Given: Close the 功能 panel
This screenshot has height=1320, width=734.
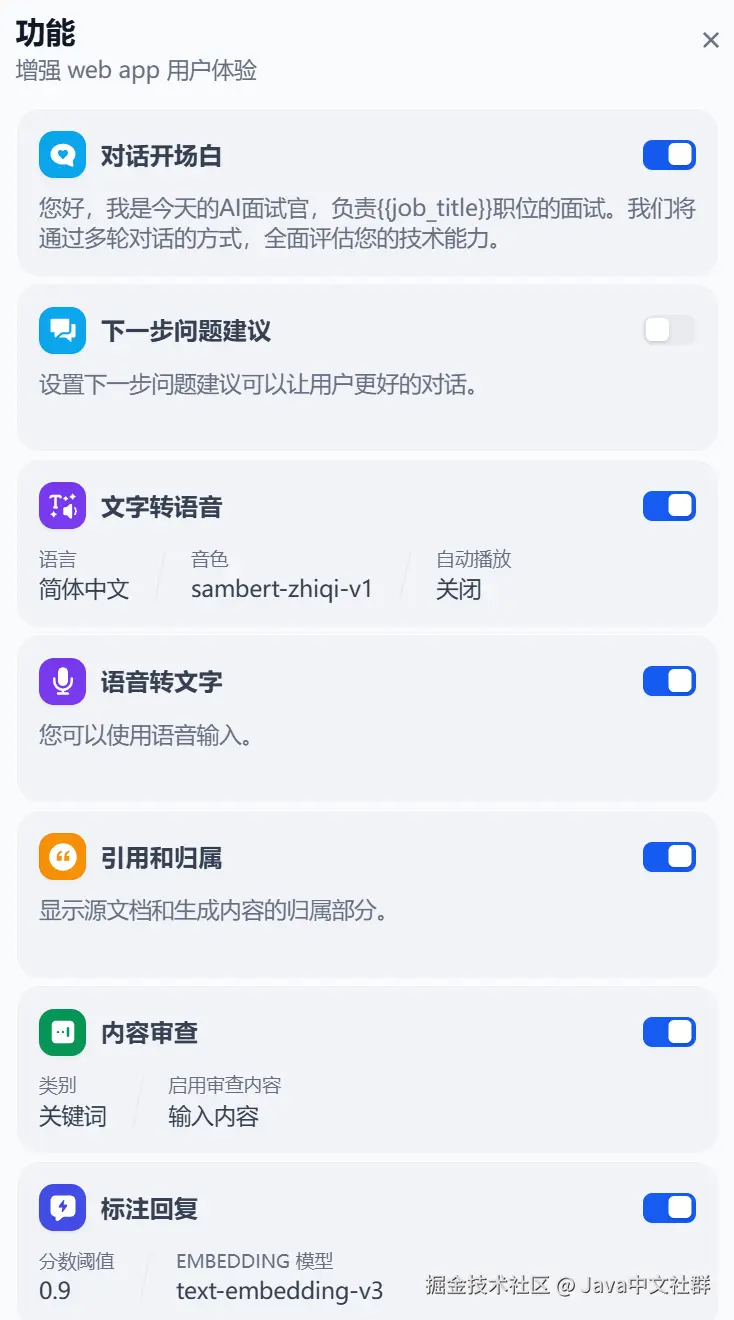Looking at the screenshot, I should point(710,40).
